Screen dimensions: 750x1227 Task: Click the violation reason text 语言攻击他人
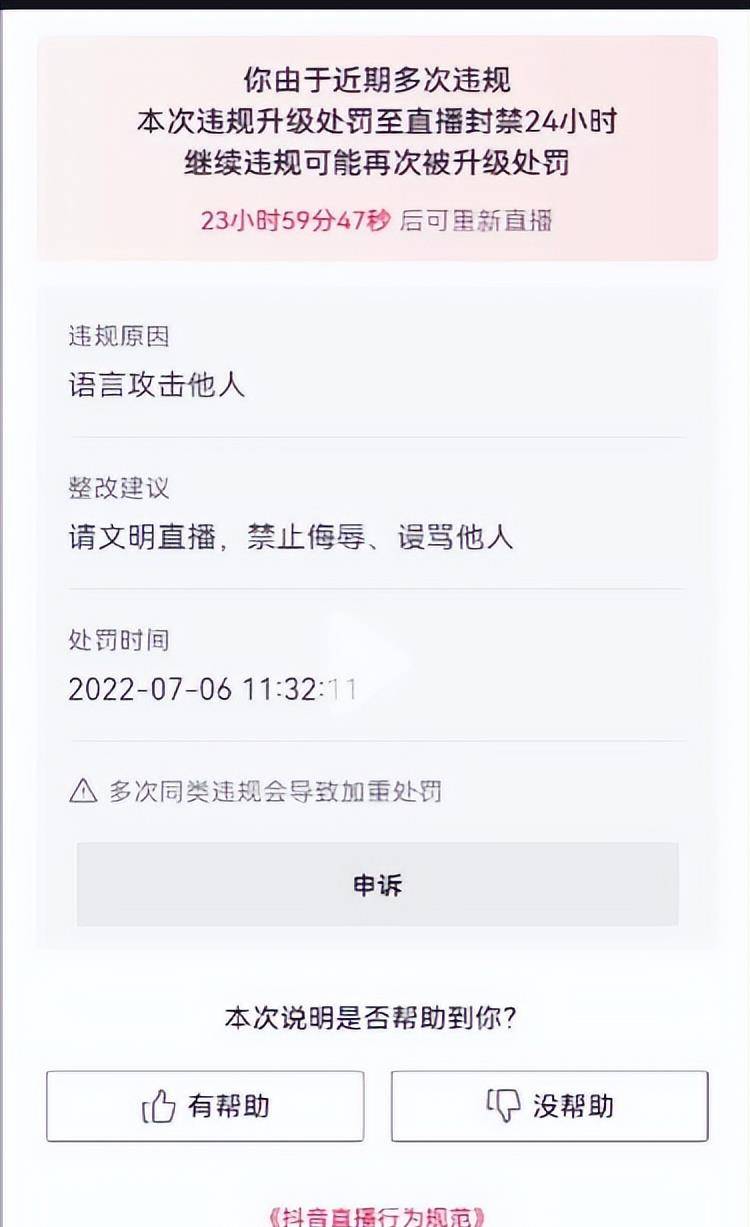(x=153, y=385)
